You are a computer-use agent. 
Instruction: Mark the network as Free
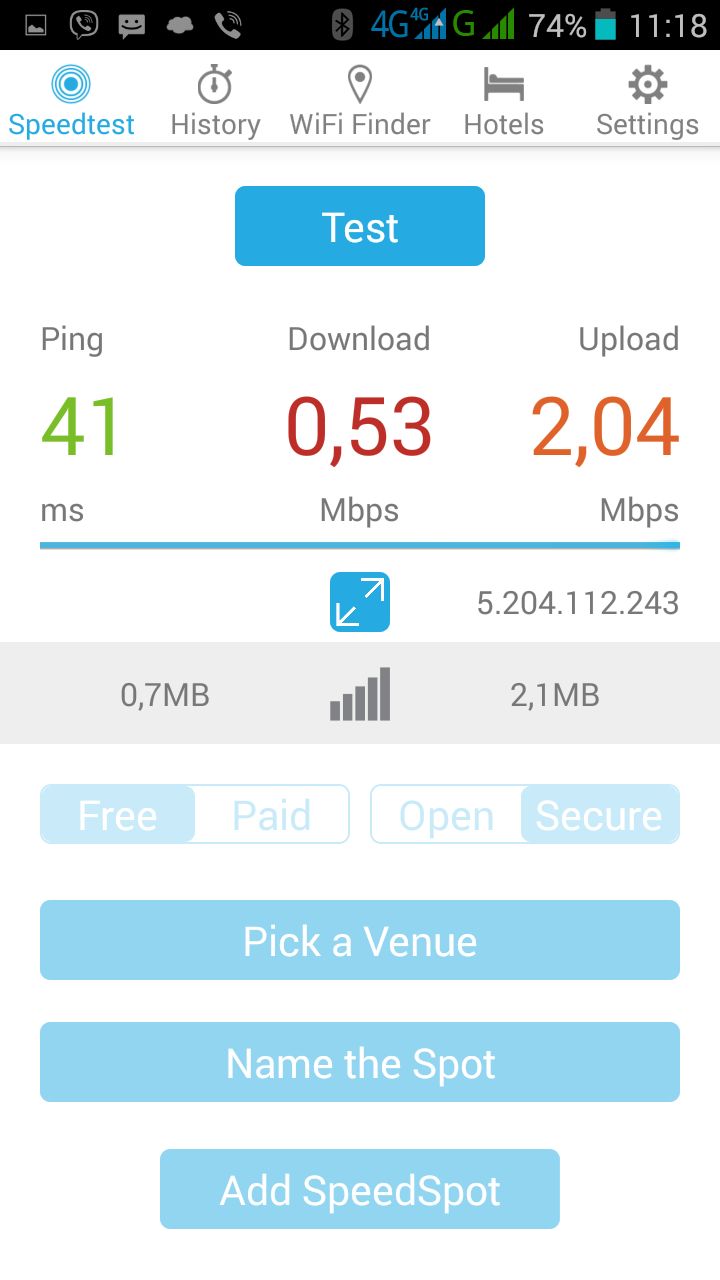pyautogui.click(x=118, y=814)
